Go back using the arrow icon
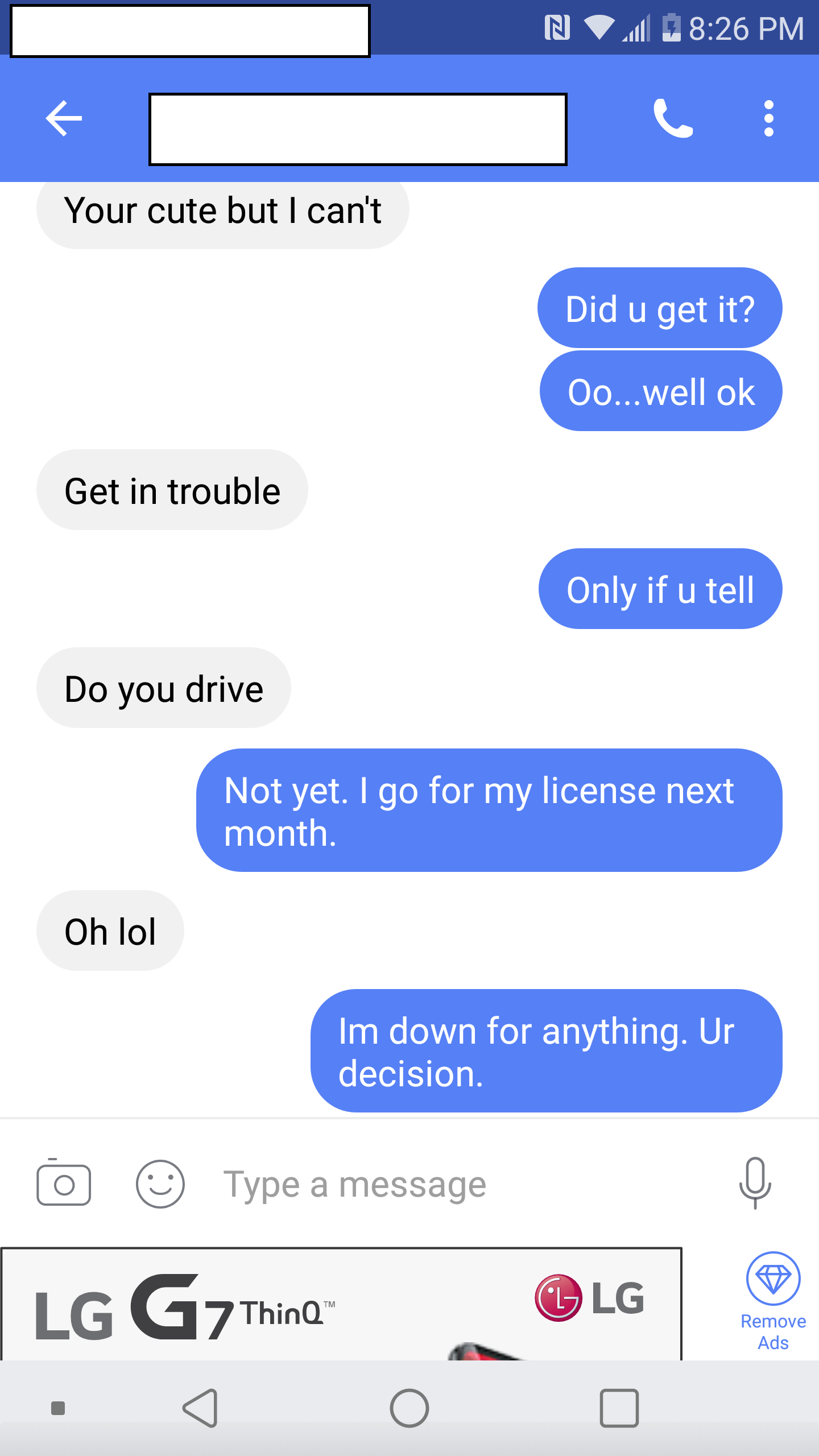This screenshot has width=819, height=1456. (x=64, y=118)
